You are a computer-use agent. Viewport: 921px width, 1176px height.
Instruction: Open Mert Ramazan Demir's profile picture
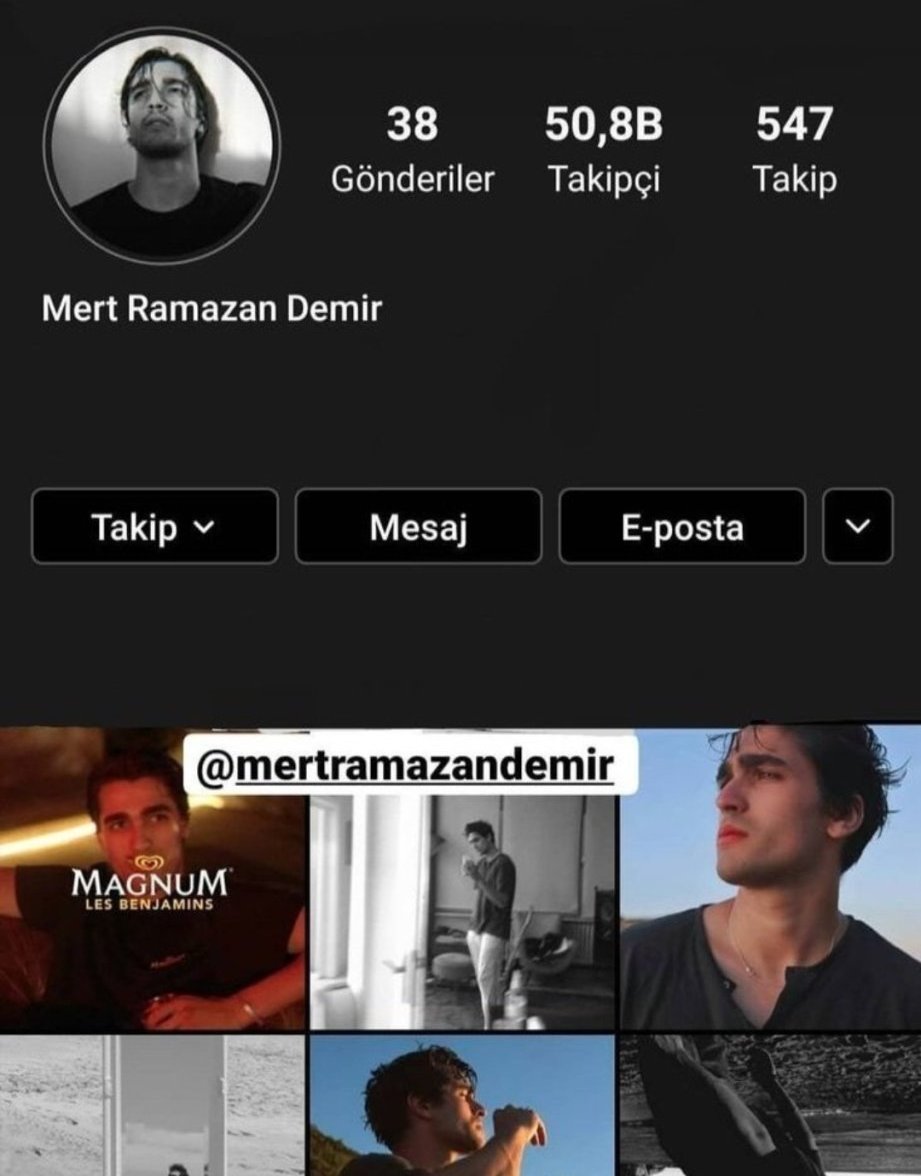[x=161, y=144]
